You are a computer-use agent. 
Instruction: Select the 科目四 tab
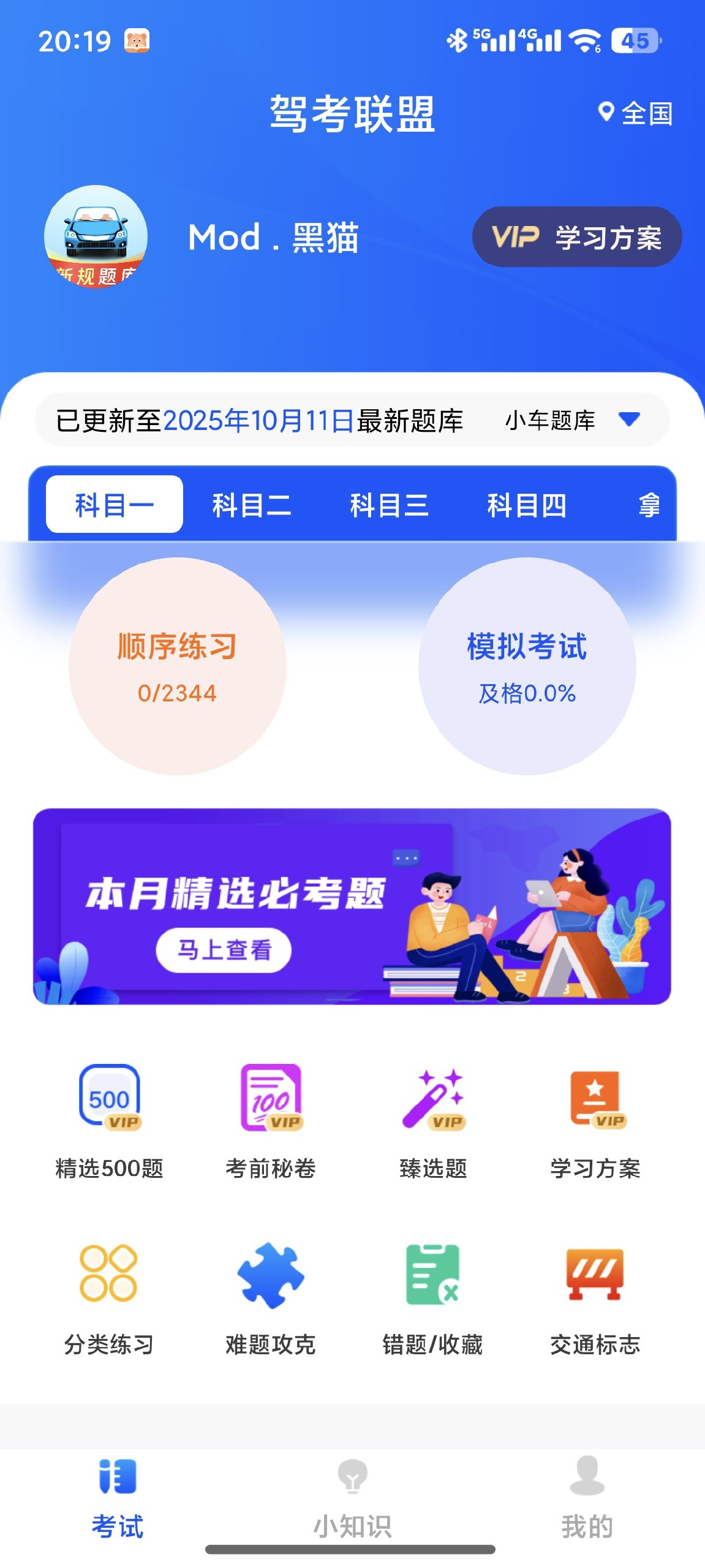click(526, 505)
